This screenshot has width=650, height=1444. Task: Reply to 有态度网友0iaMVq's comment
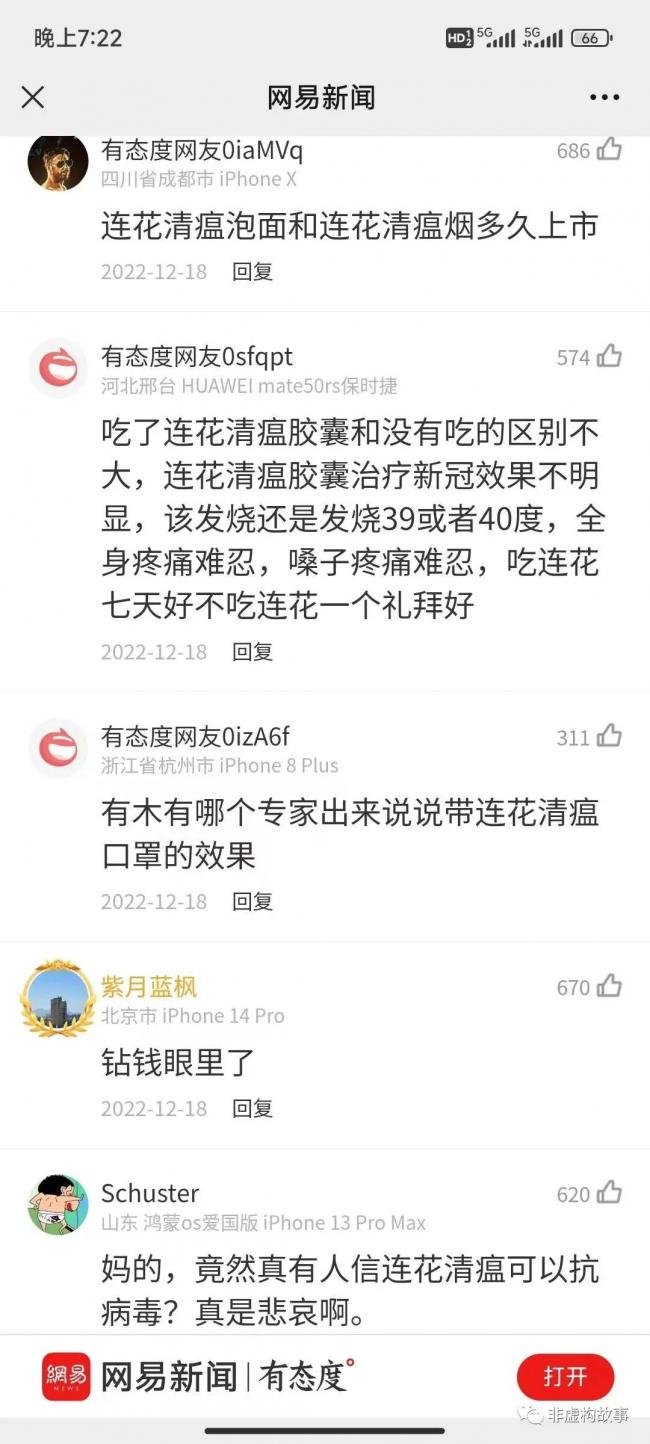click(252, 271)
